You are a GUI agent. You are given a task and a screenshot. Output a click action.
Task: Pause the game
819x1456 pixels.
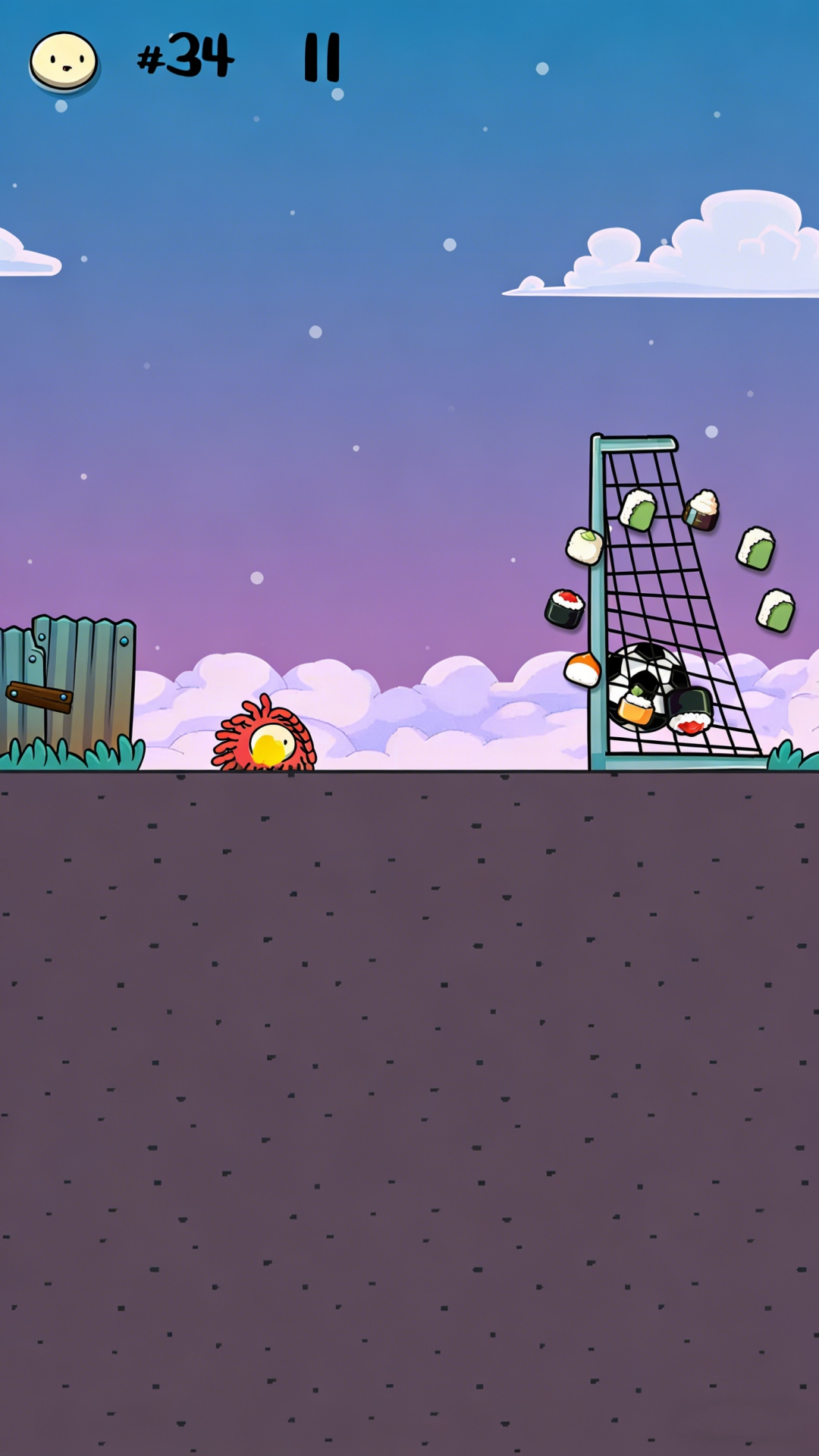322,57
